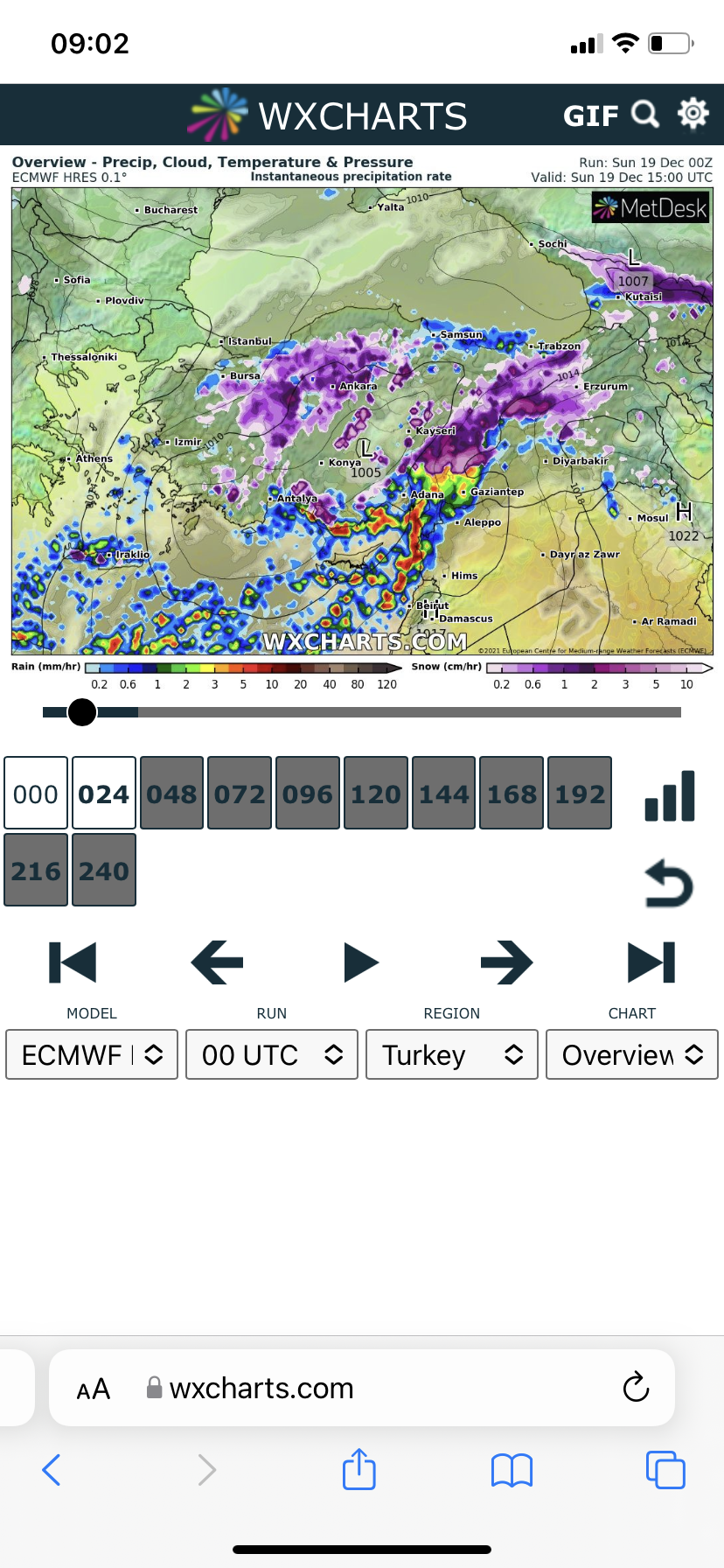Play the forecast animation

coord(361,962)
